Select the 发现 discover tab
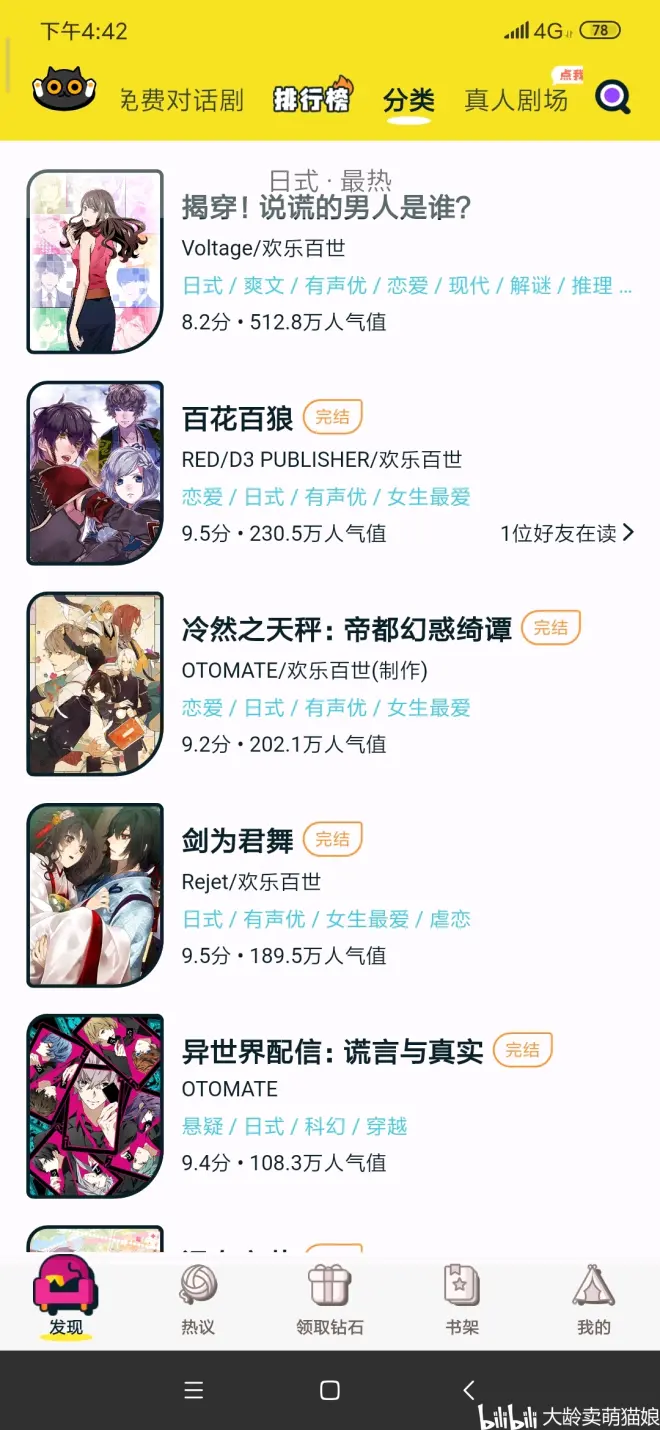The width and height of the screenshot is (660, 1430). (x=66, y=1300)
